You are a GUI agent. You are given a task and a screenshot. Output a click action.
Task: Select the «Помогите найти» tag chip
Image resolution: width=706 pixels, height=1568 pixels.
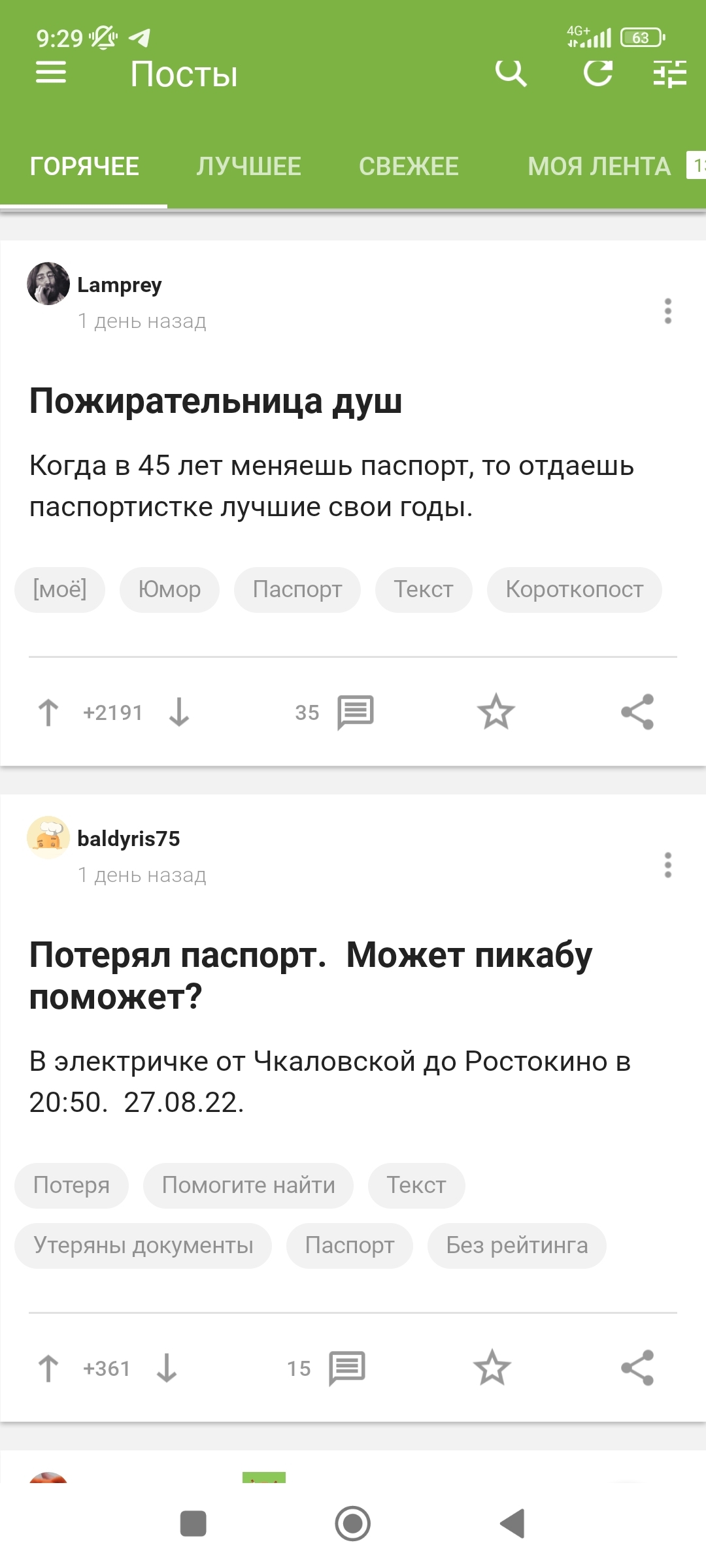tap(248, 1185)
